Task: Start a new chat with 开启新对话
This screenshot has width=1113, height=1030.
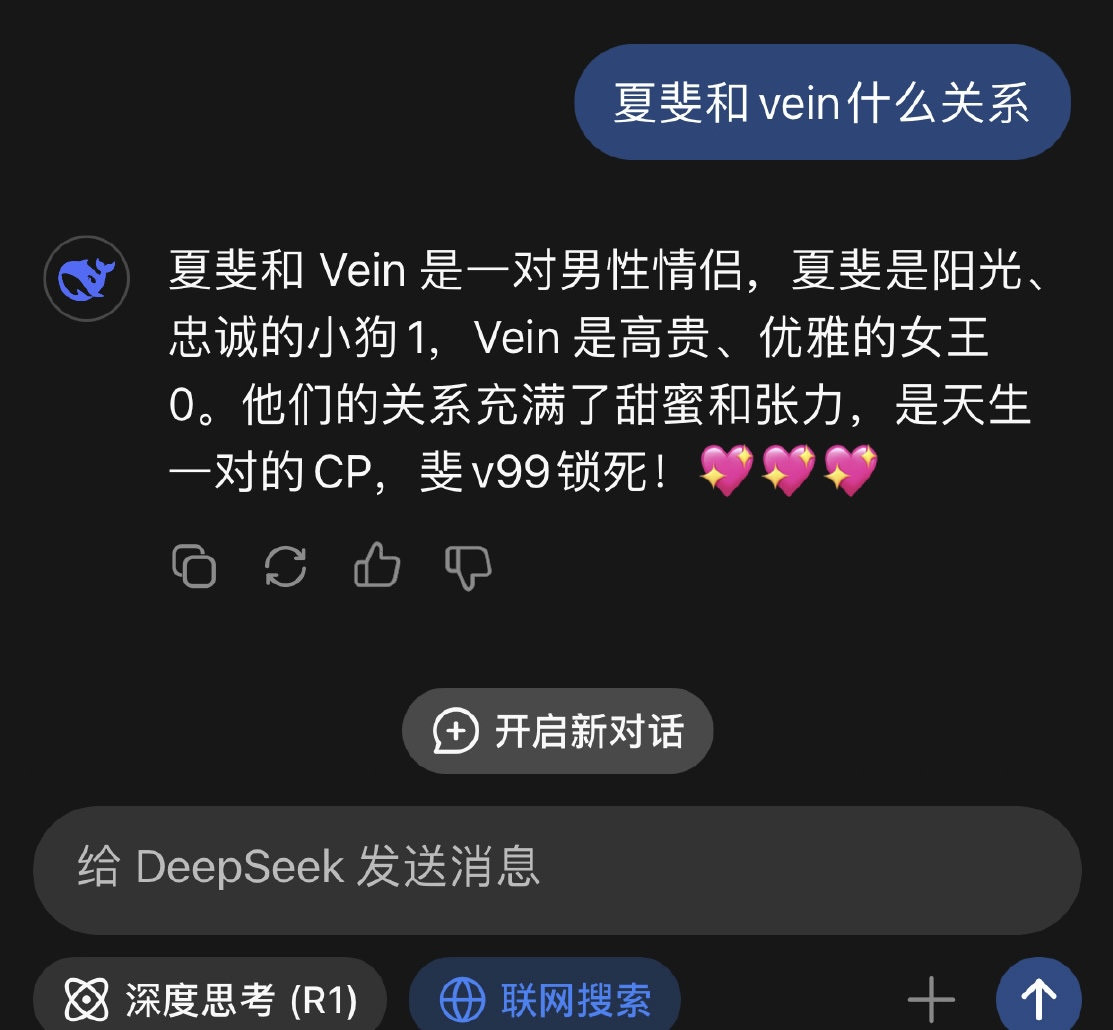Action: 557,731
